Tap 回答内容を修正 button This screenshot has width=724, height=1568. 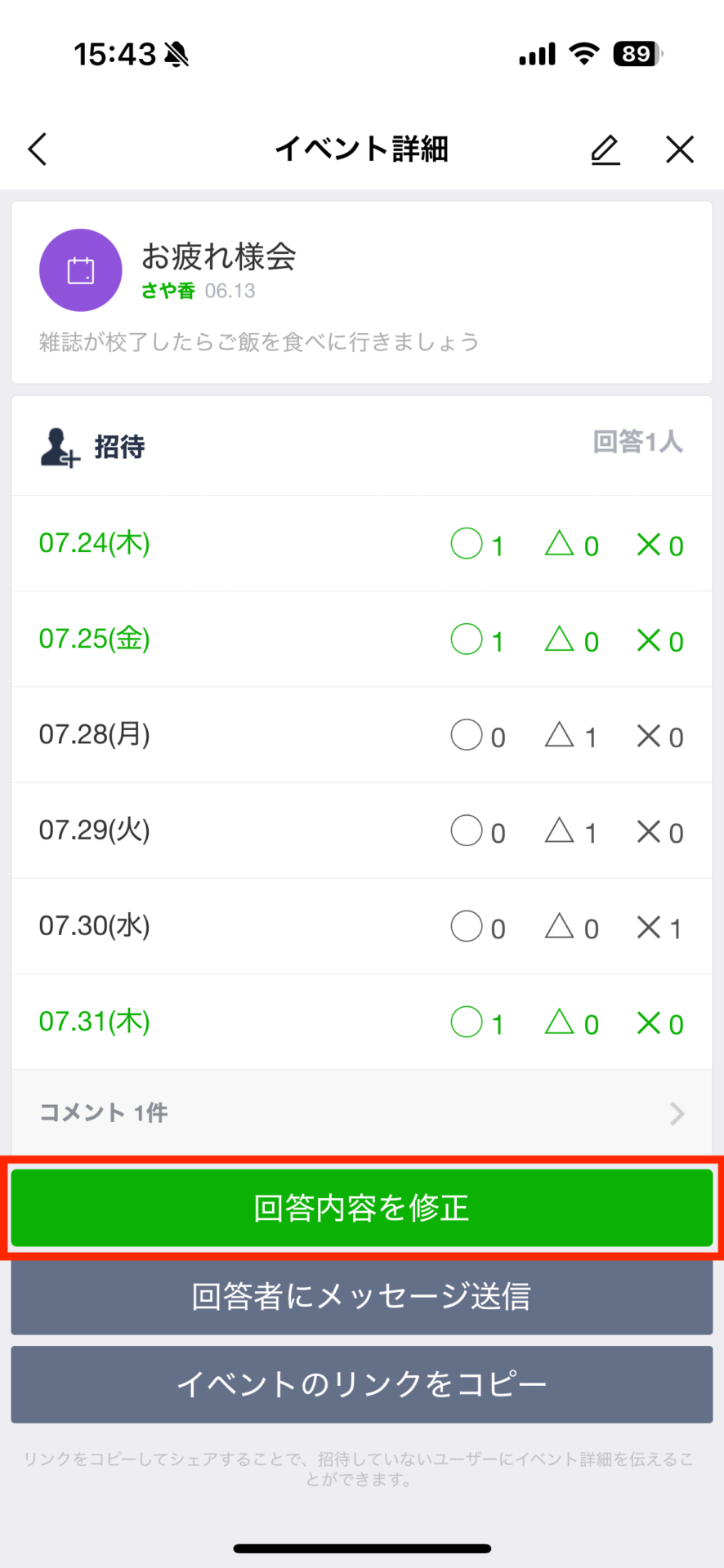click(x=362, y=1208)
